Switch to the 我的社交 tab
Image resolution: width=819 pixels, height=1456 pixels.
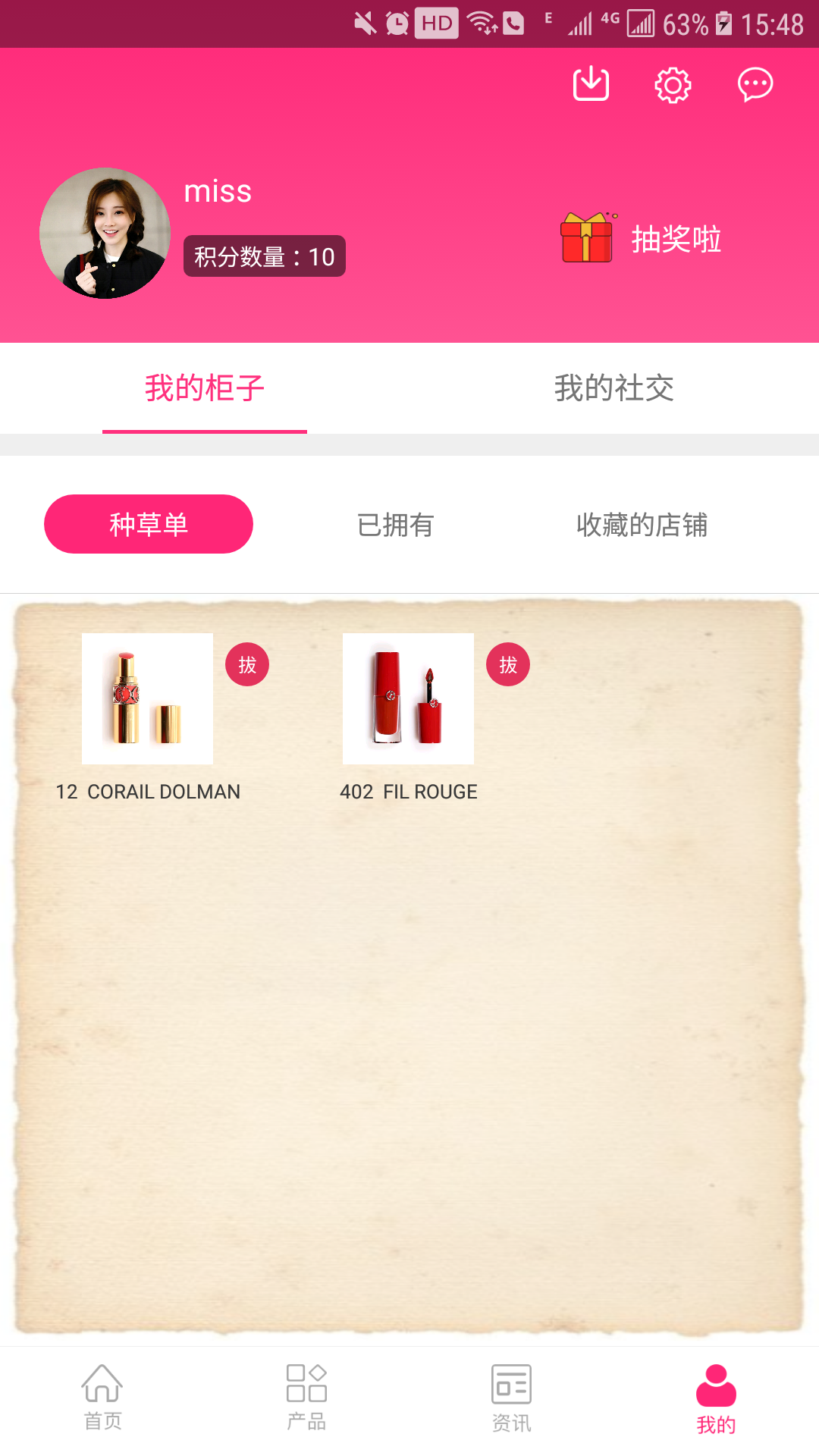[x=613, y=388]
